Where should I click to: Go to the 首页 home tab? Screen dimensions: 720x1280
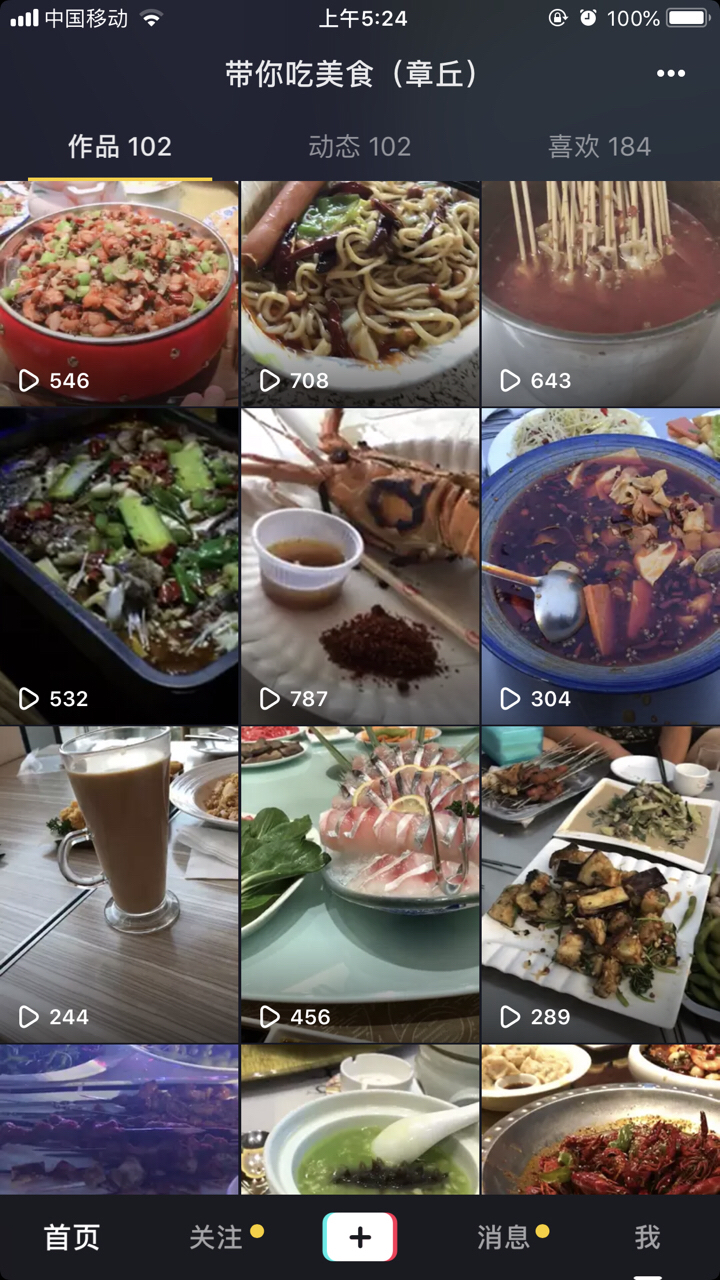pyautogui.click(x=72, y=1238)
